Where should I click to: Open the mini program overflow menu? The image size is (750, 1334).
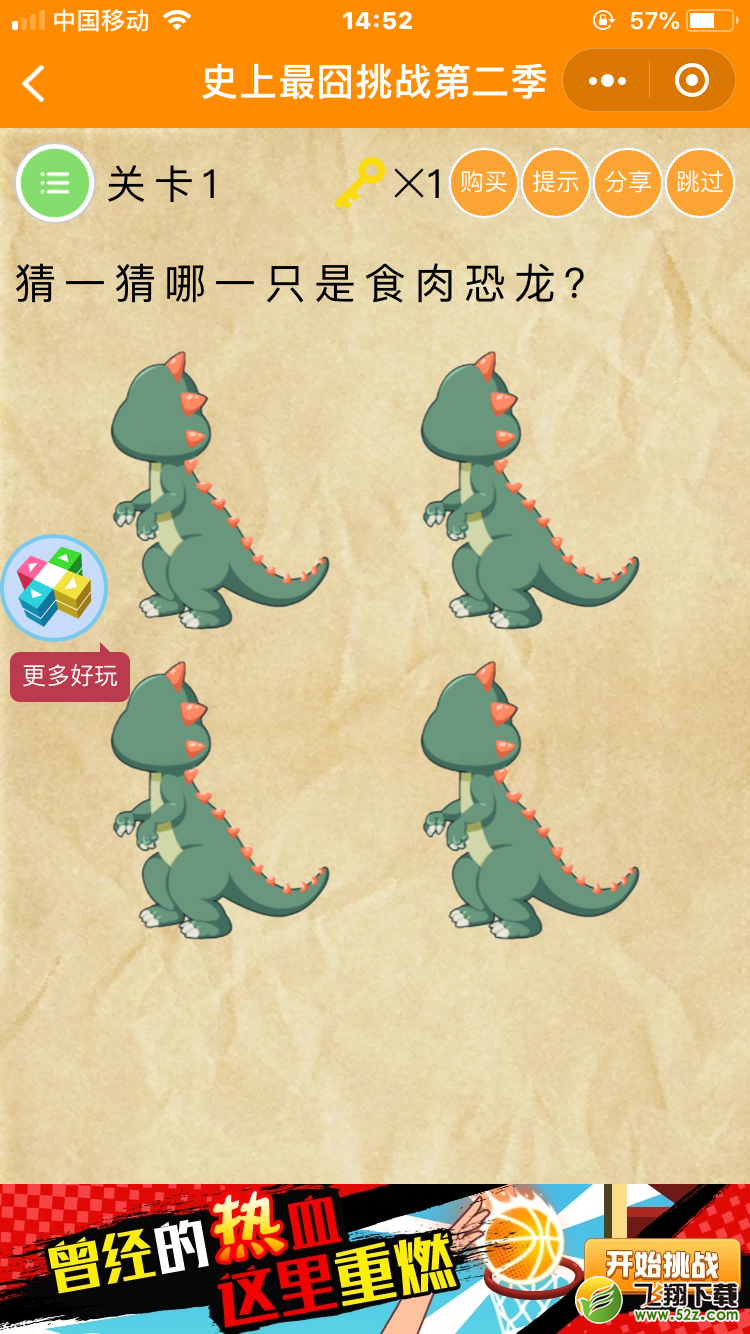[608, 81]
